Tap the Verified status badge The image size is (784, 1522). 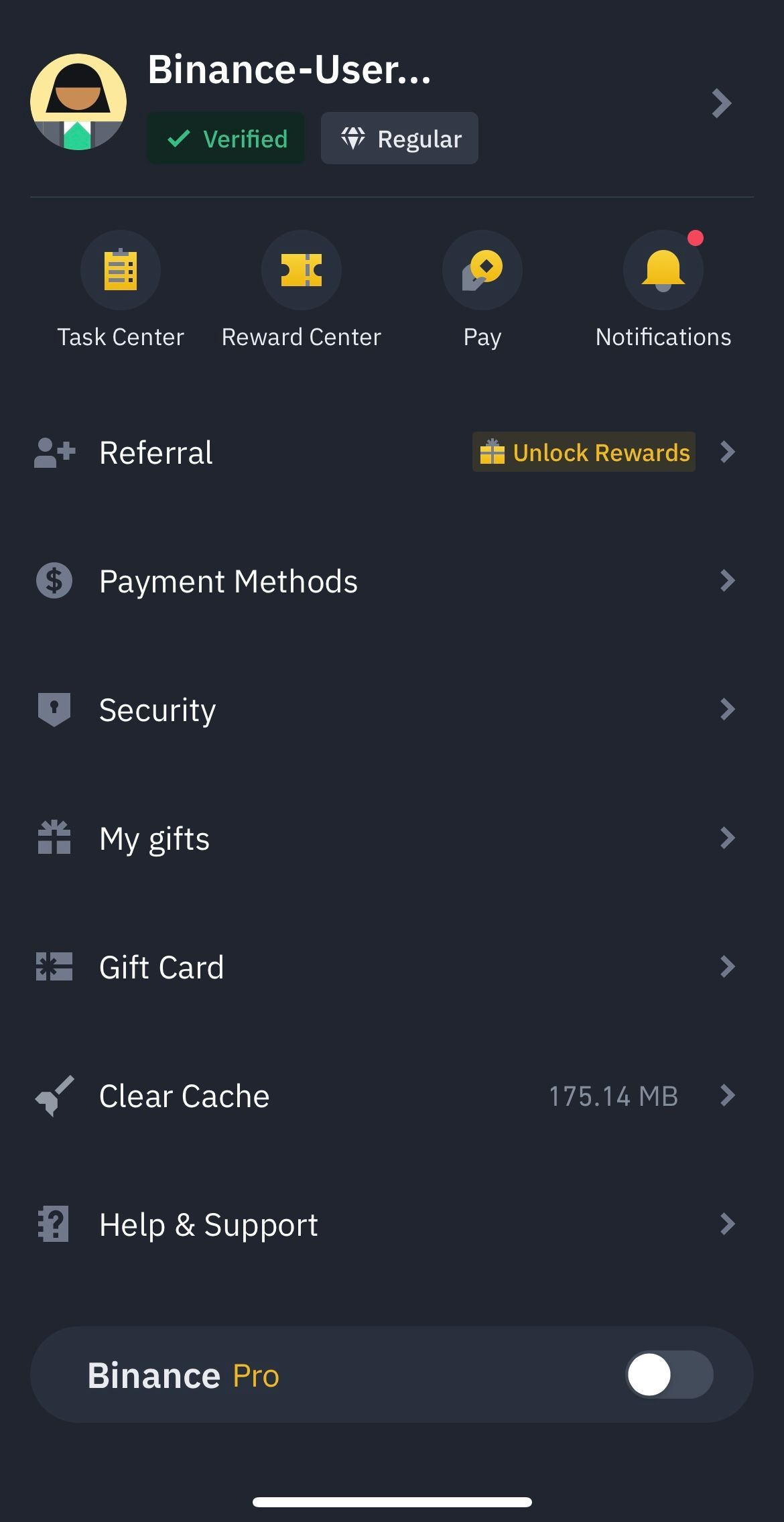(226, 139)
